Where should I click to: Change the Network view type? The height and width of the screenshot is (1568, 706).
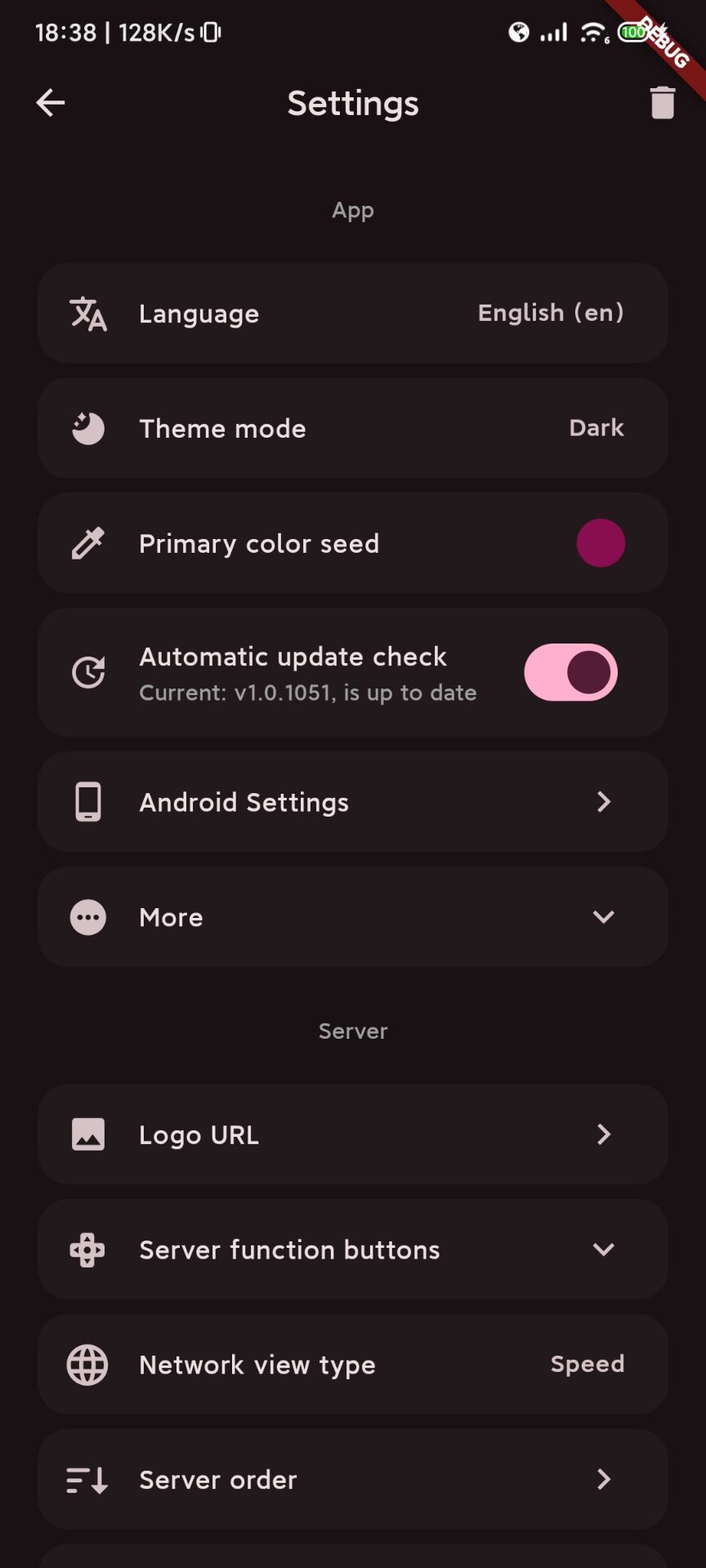coord(353,1365)
